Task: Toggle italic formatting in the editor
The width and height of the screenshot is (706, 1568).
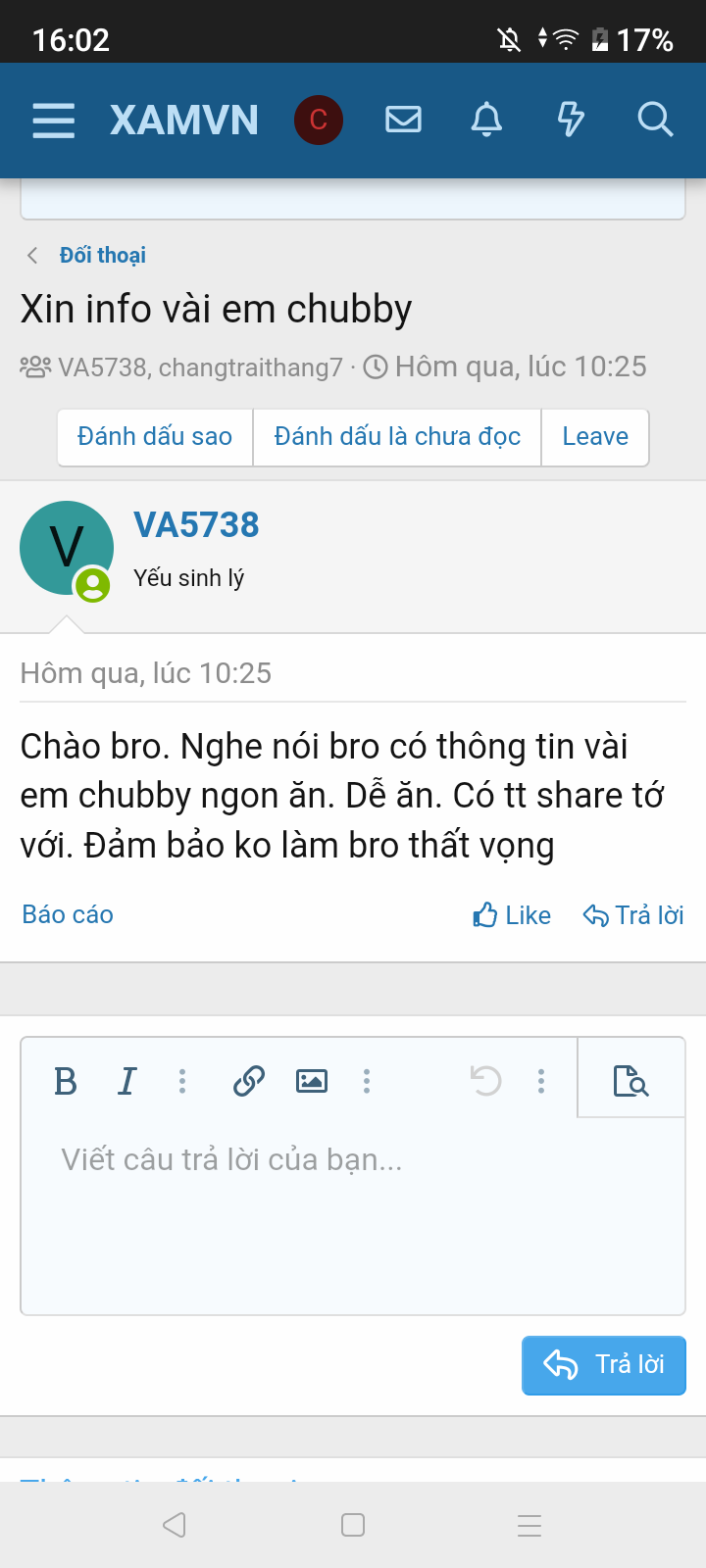Action: pyautogui.click(x=126, y=1081)
